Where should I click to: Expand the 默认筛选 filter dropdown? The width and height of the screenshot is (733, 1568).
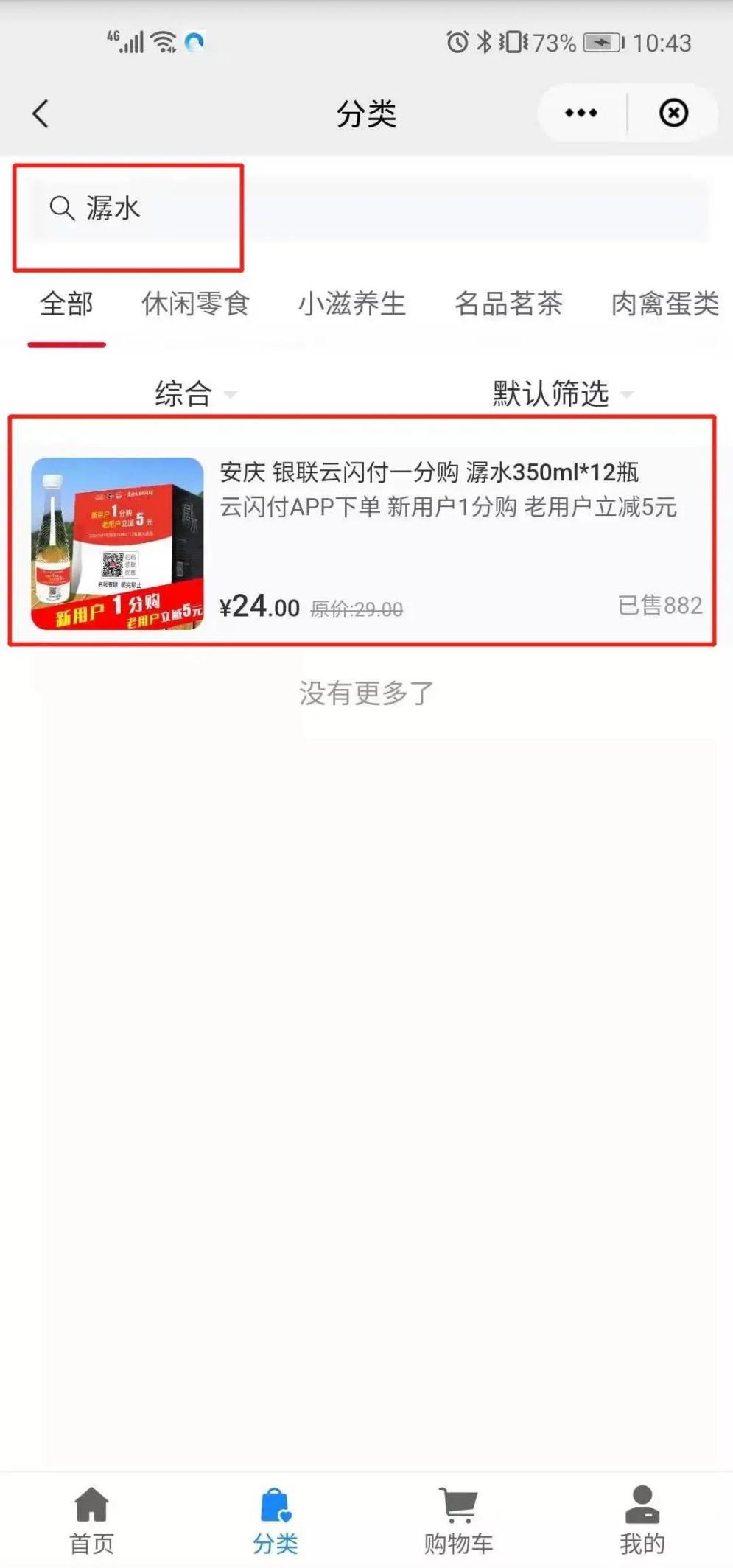click(x=563, y=393)
